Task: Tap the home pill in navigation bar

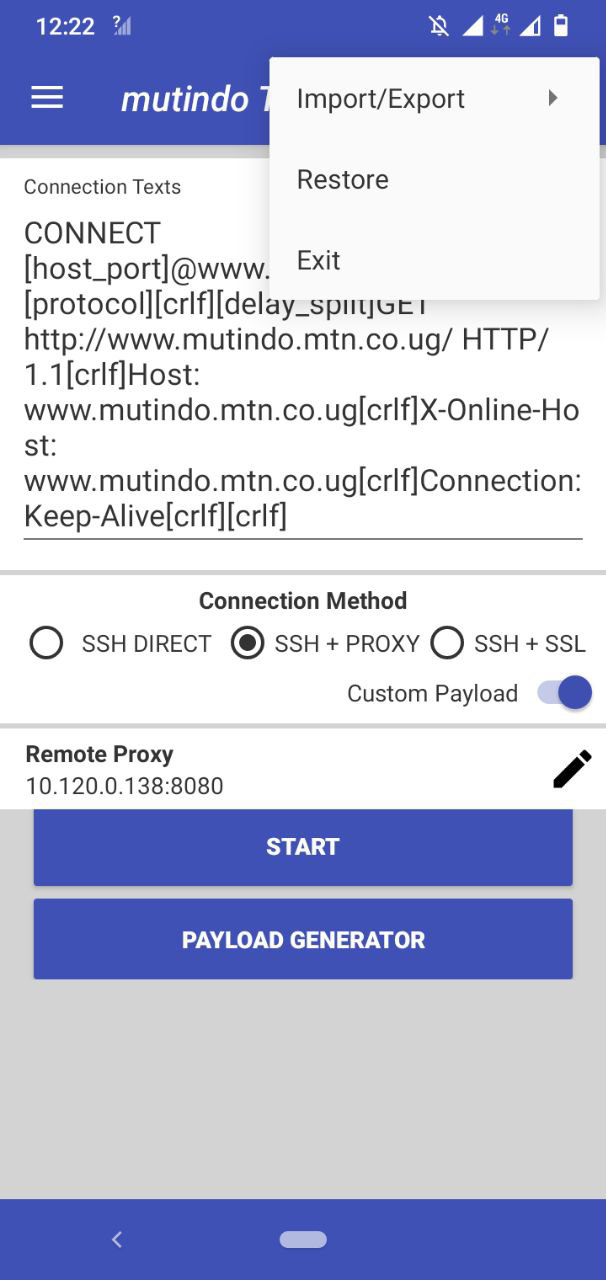Action: [x=303, y=1239]
